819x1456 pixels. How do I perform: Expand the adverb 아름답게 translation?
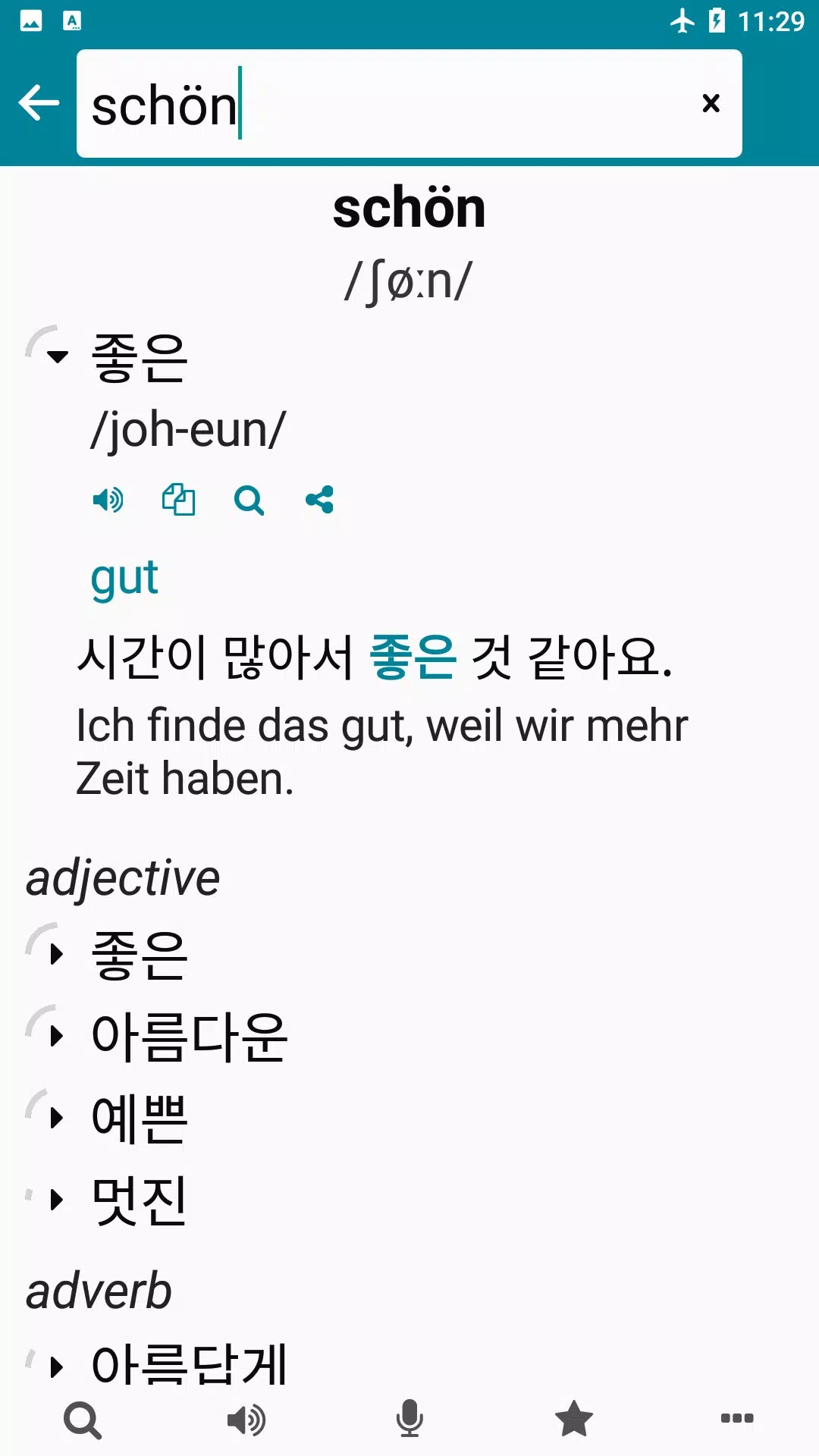click(x=57, y=1365)
